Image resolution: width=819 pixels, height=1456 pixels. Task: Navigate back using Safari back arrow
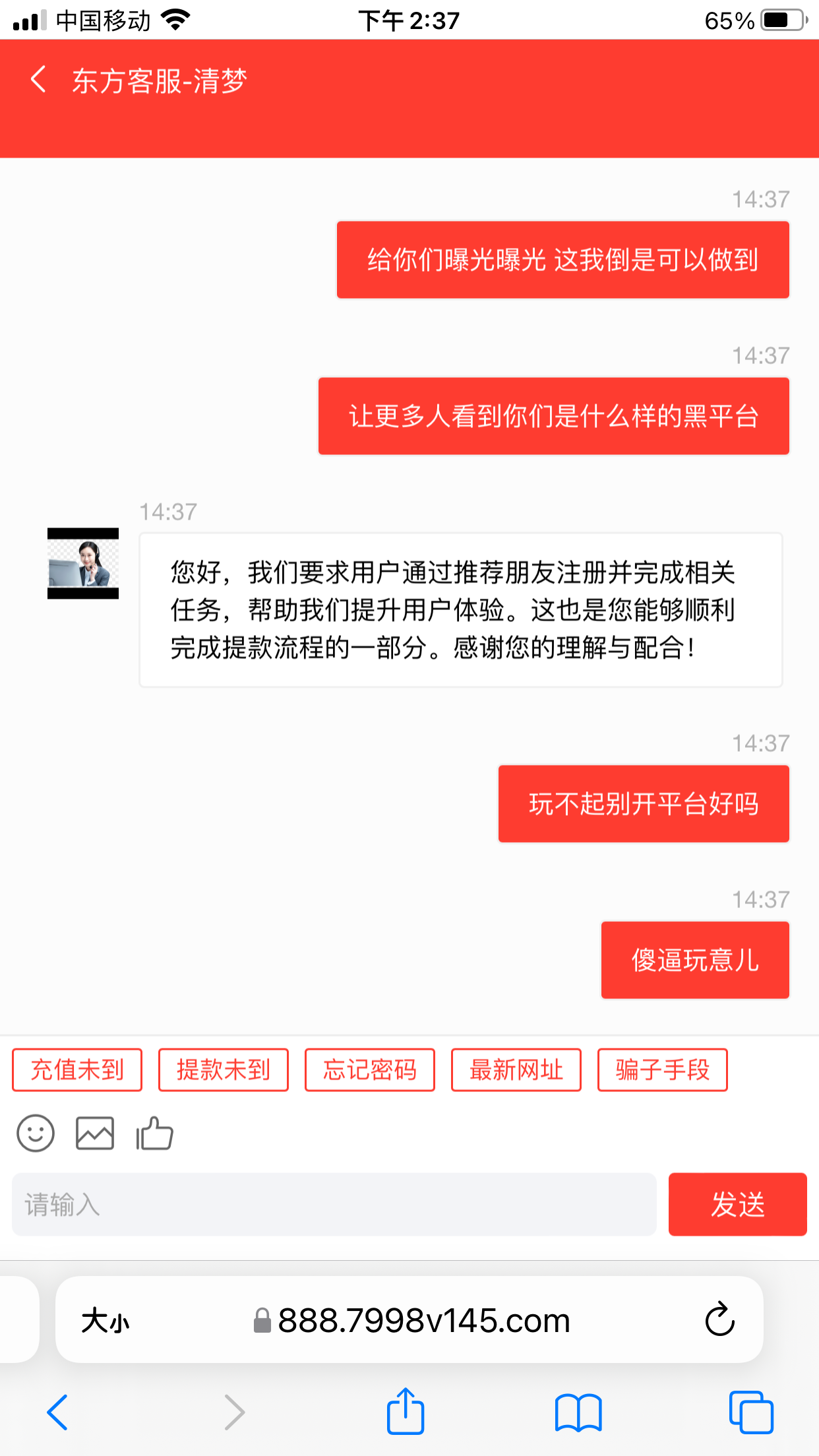pyautogui.click(x=58, y=1410)
